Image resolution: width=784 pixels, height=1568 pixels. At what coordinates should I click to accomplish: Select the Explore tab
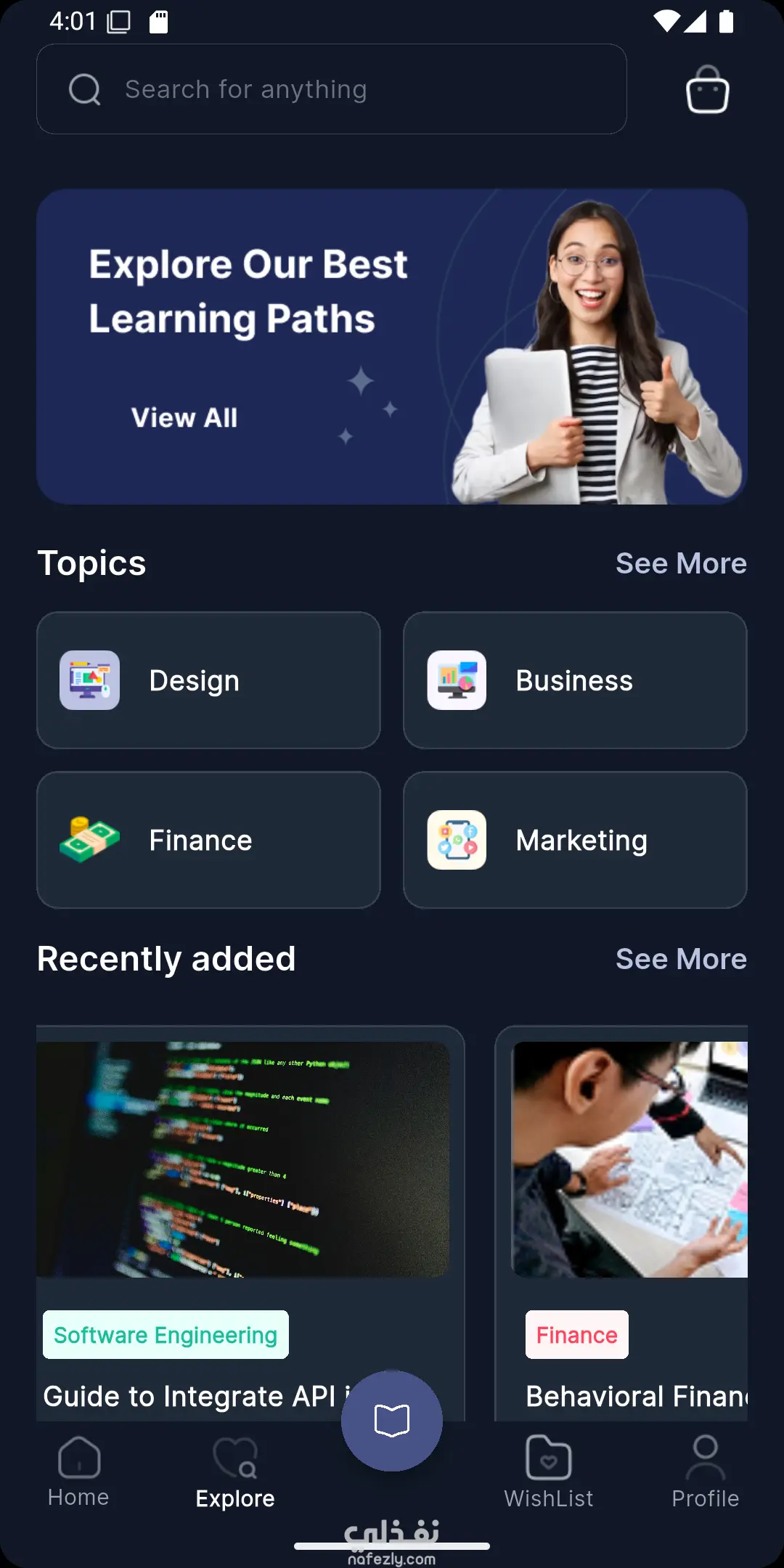[235, 1472]
